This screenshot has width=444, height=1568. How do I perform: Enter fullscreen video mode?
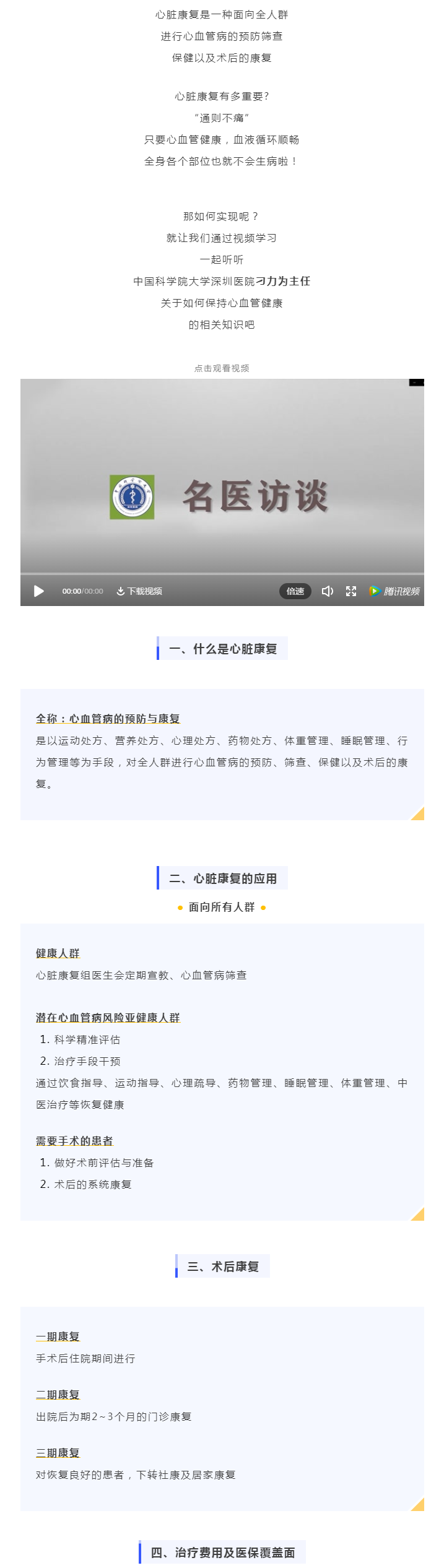click(x=351, y=591)
